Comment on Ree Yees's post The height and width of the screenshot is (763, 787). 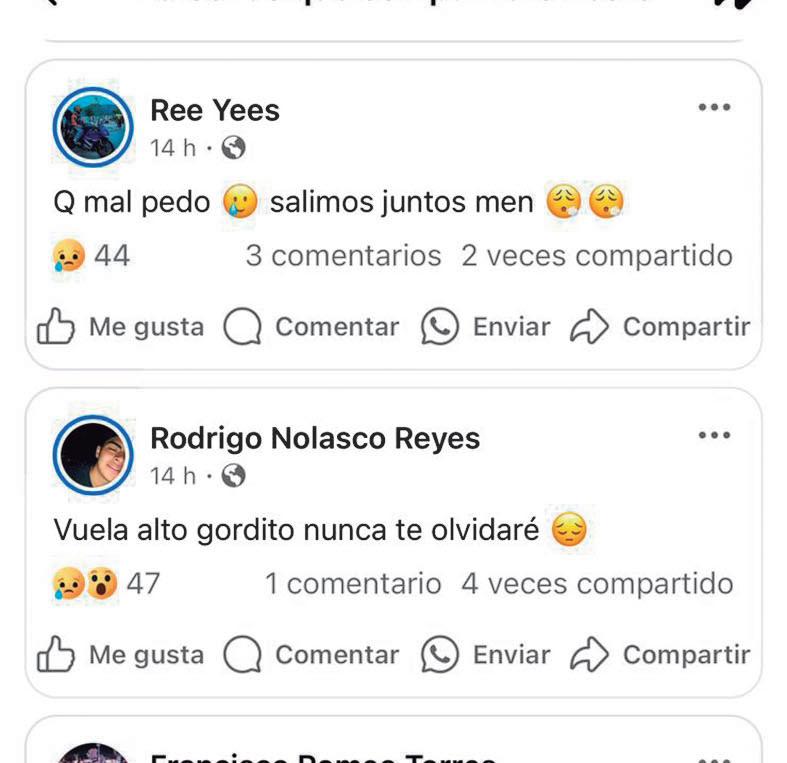click(311, 327)
